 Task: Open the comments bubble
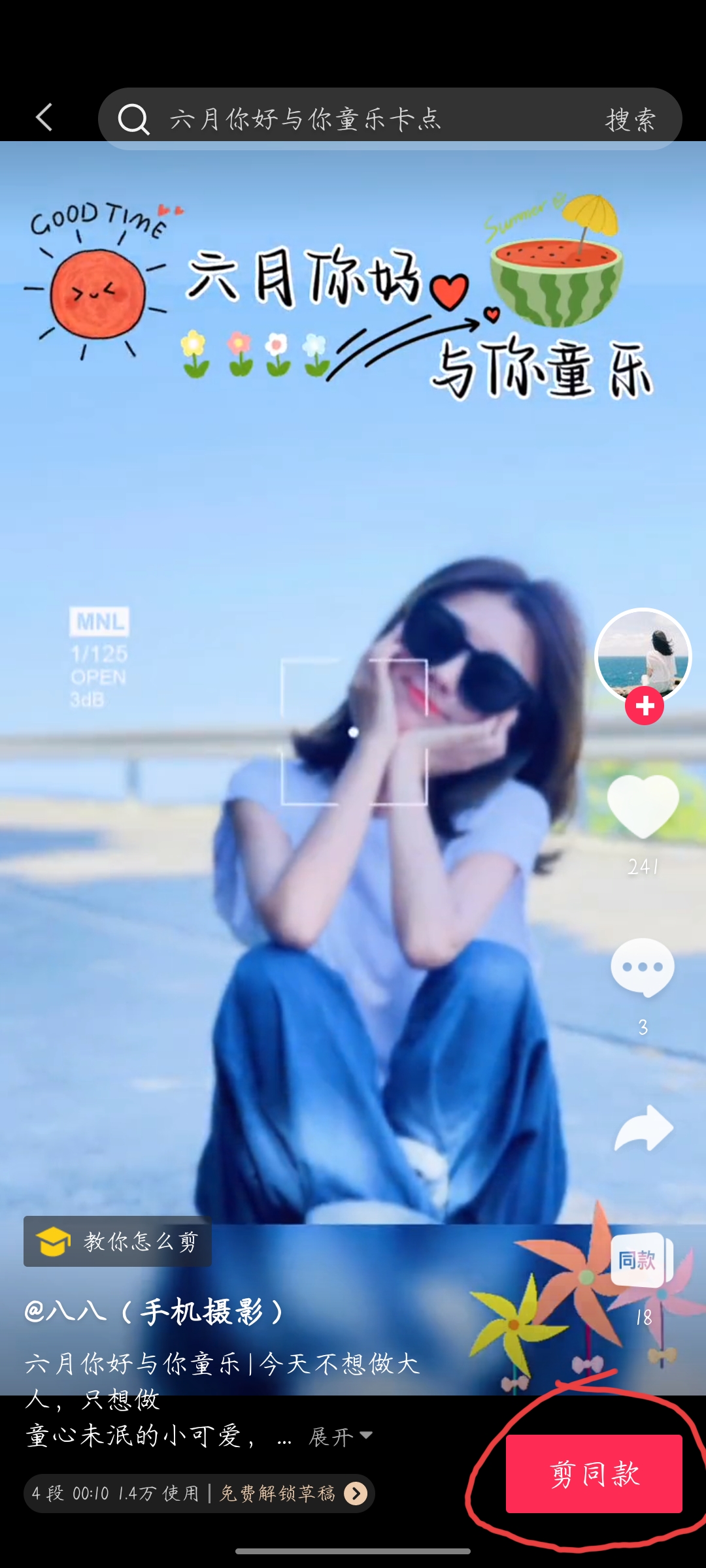click(x=643, y=967)
